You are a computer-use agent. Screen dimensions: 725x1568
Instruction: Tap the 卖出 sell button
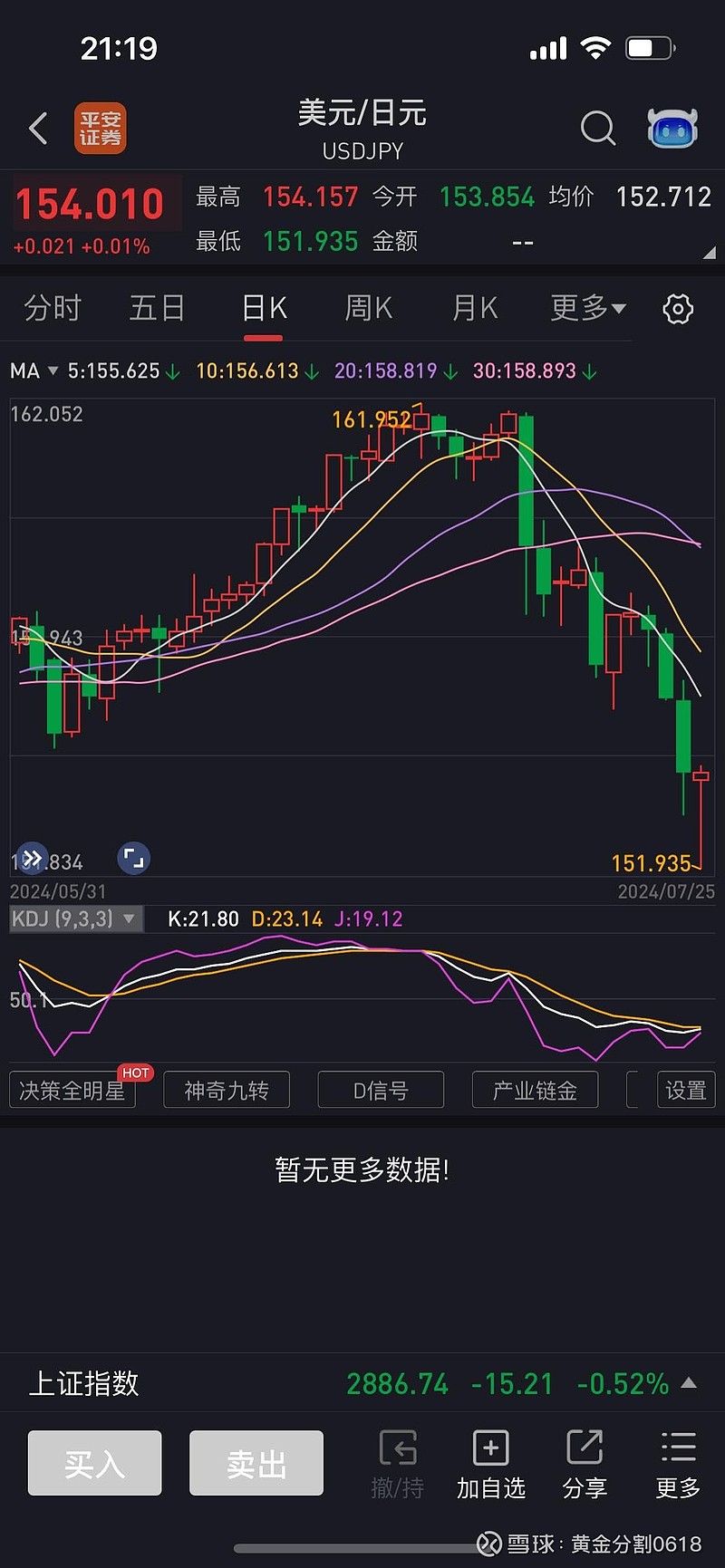[256, 1463]
